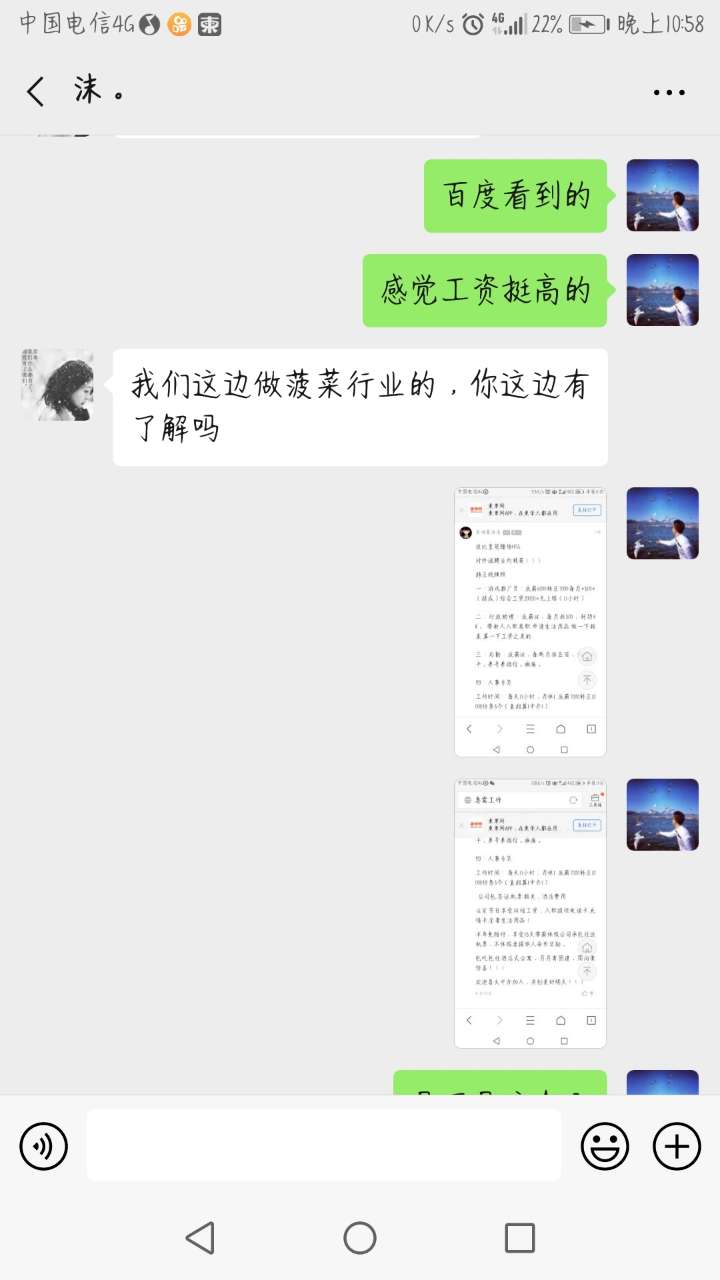Tap my avatar next to 百度看到的
This screenshot has width=720, height=1280.
coord(662,196)
